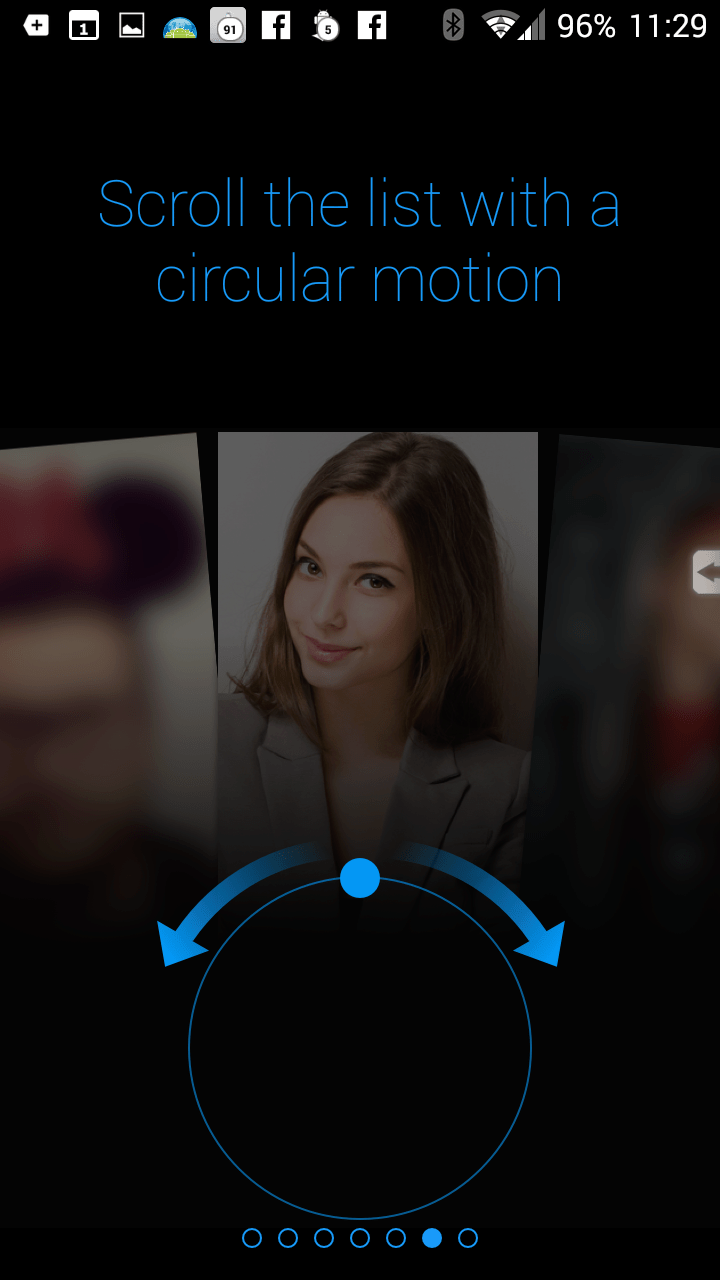Open the fifth tutorial page dot
The width and height of the screenshot is (720, 1280).
click(x=396, y=1238)
